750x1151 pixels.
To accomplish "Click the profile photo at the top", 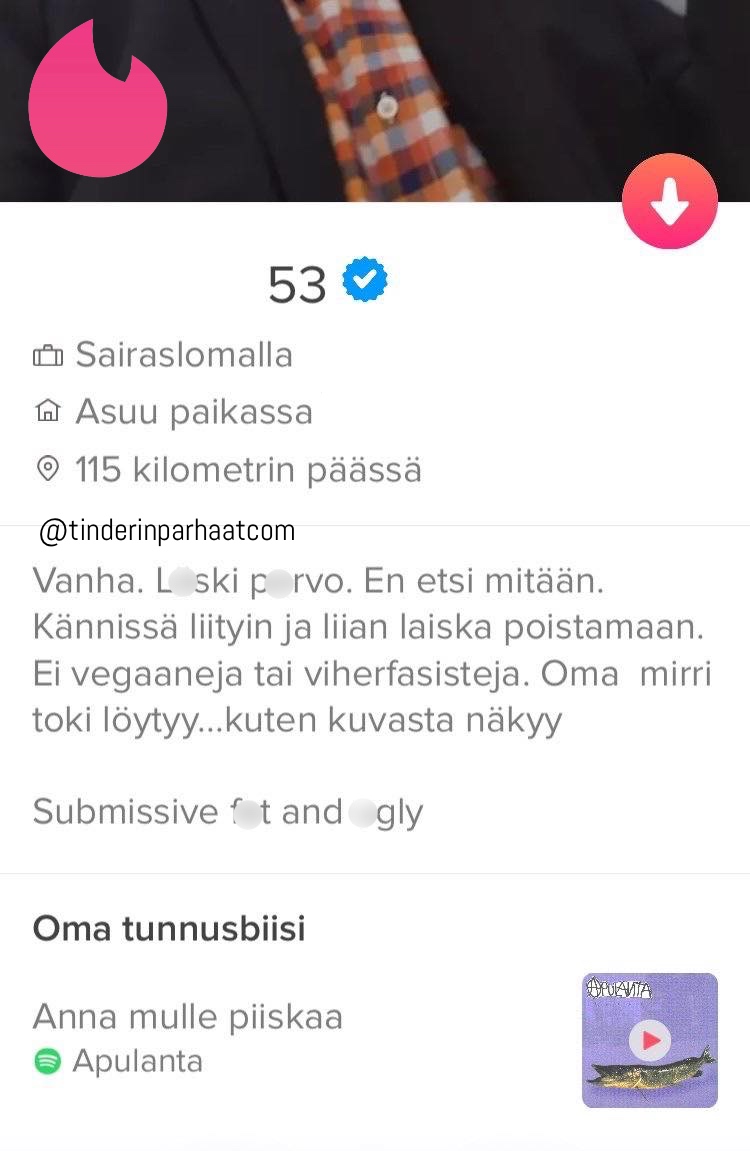I will pyautogui.click(x=375, y=100).
